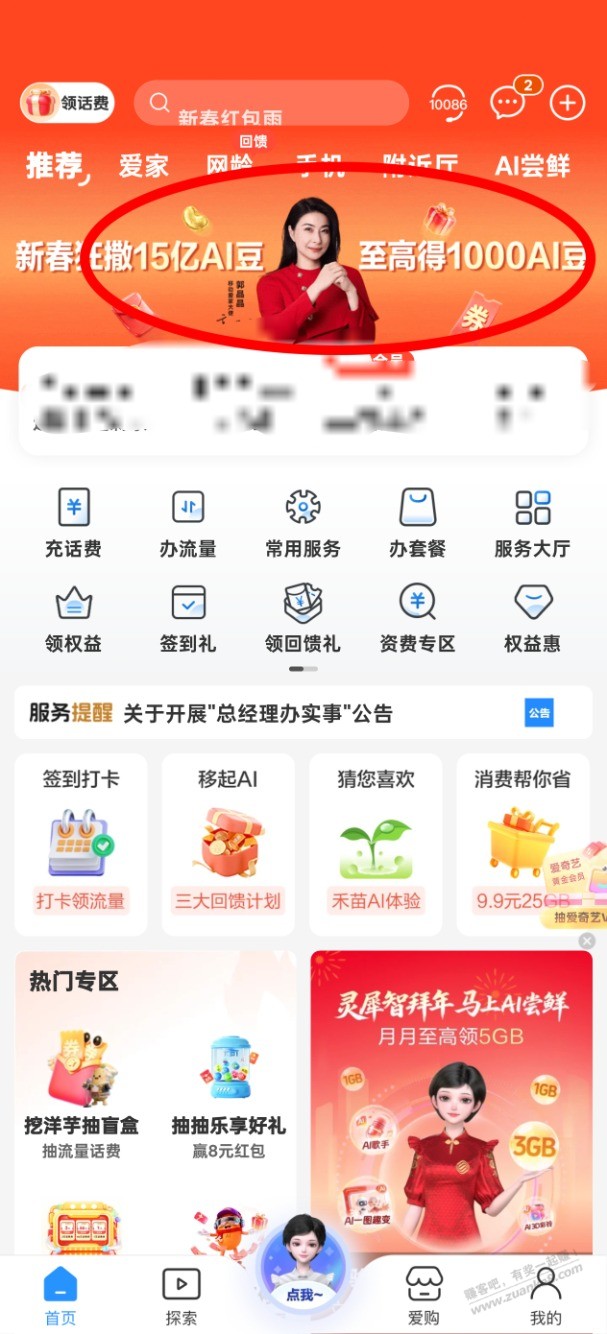This screenshot has width=607, height=1334.
Task: Open the messages bubble icon
Action: [508, 102]
